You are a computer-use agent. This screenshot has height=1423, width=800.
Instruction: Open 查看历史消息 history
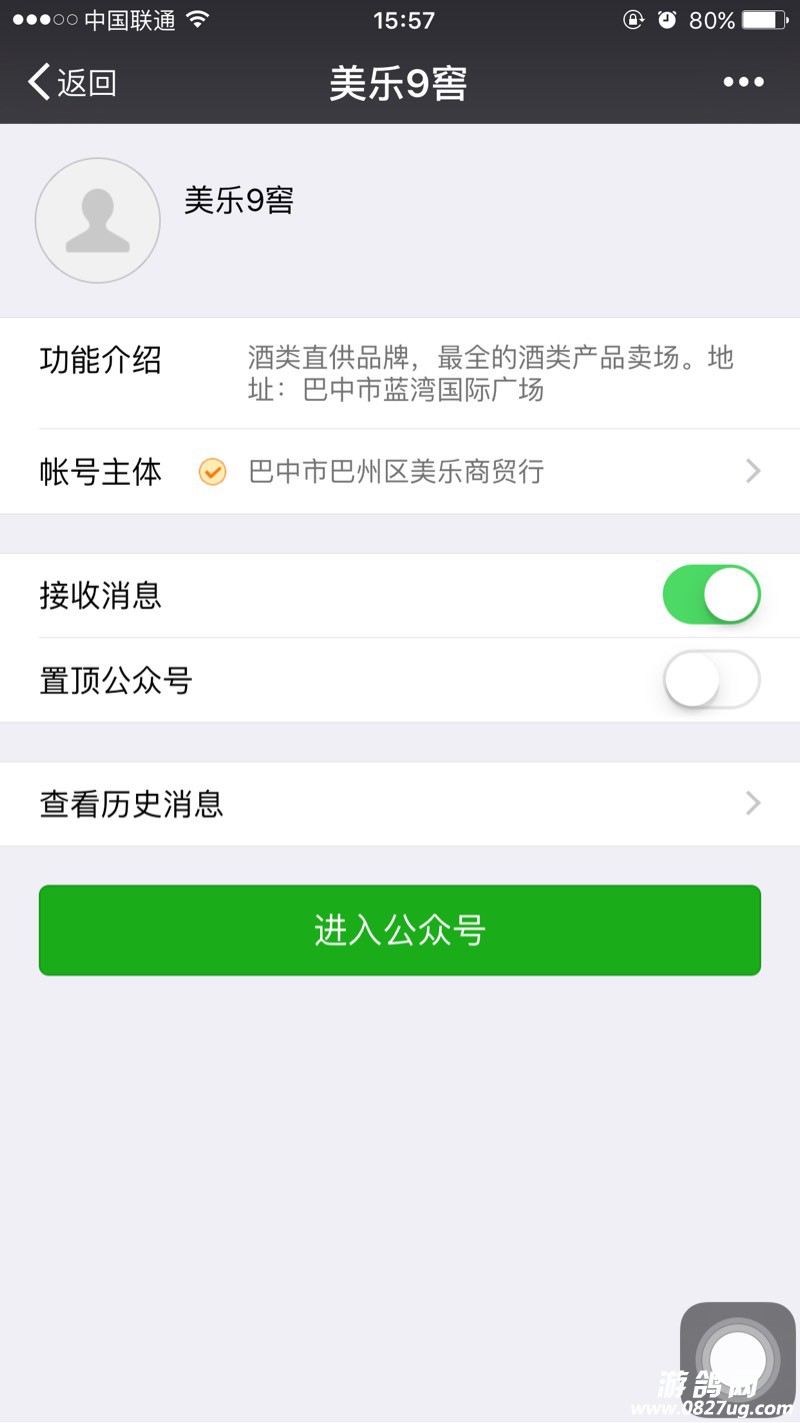(x=400, y=804)
